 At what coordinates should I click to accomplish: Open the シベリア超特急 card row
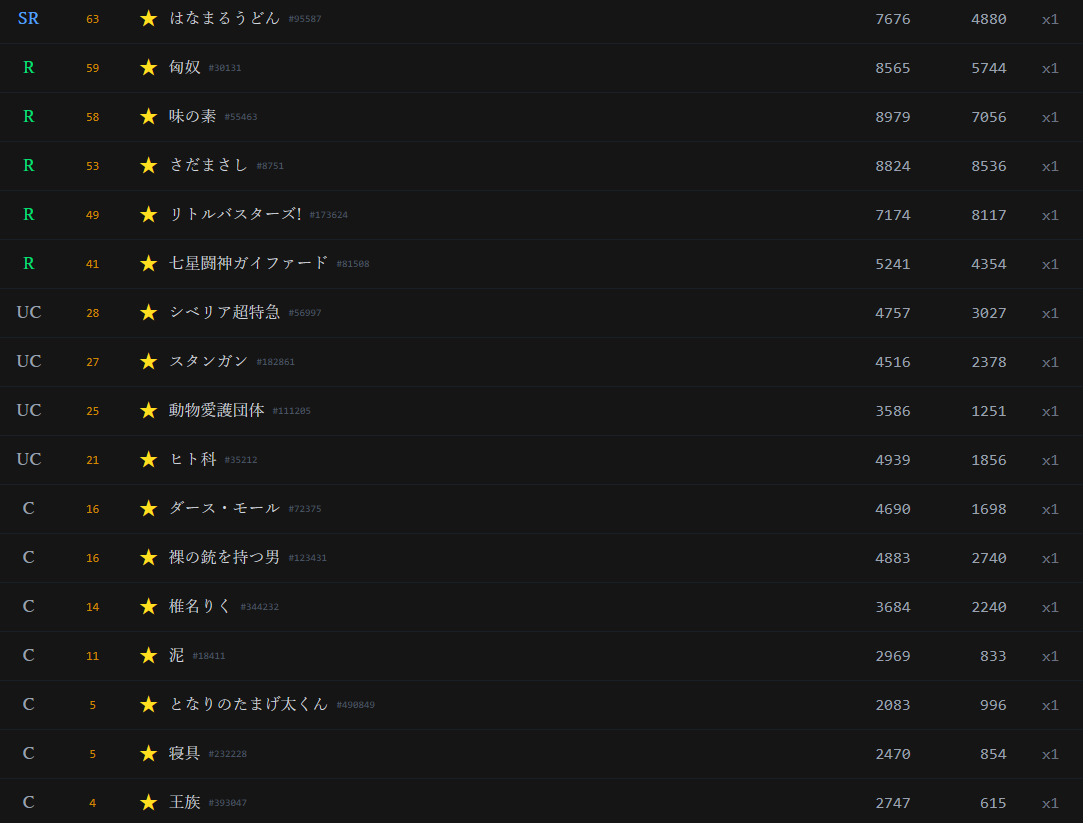[224, 312]
